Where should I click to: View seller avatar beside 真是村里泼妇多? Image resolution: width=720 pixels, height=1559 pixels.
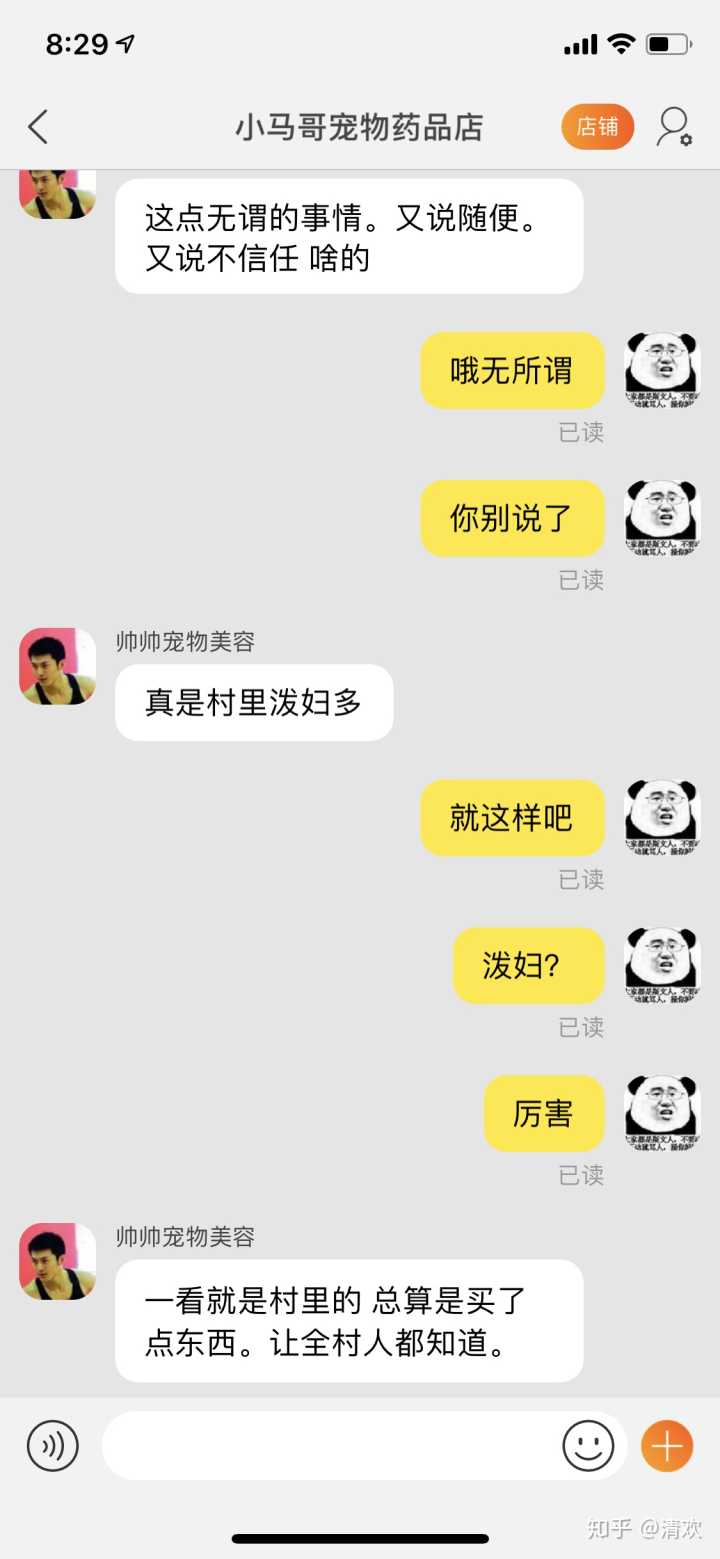pyautogui.click(x=57, y=666)
